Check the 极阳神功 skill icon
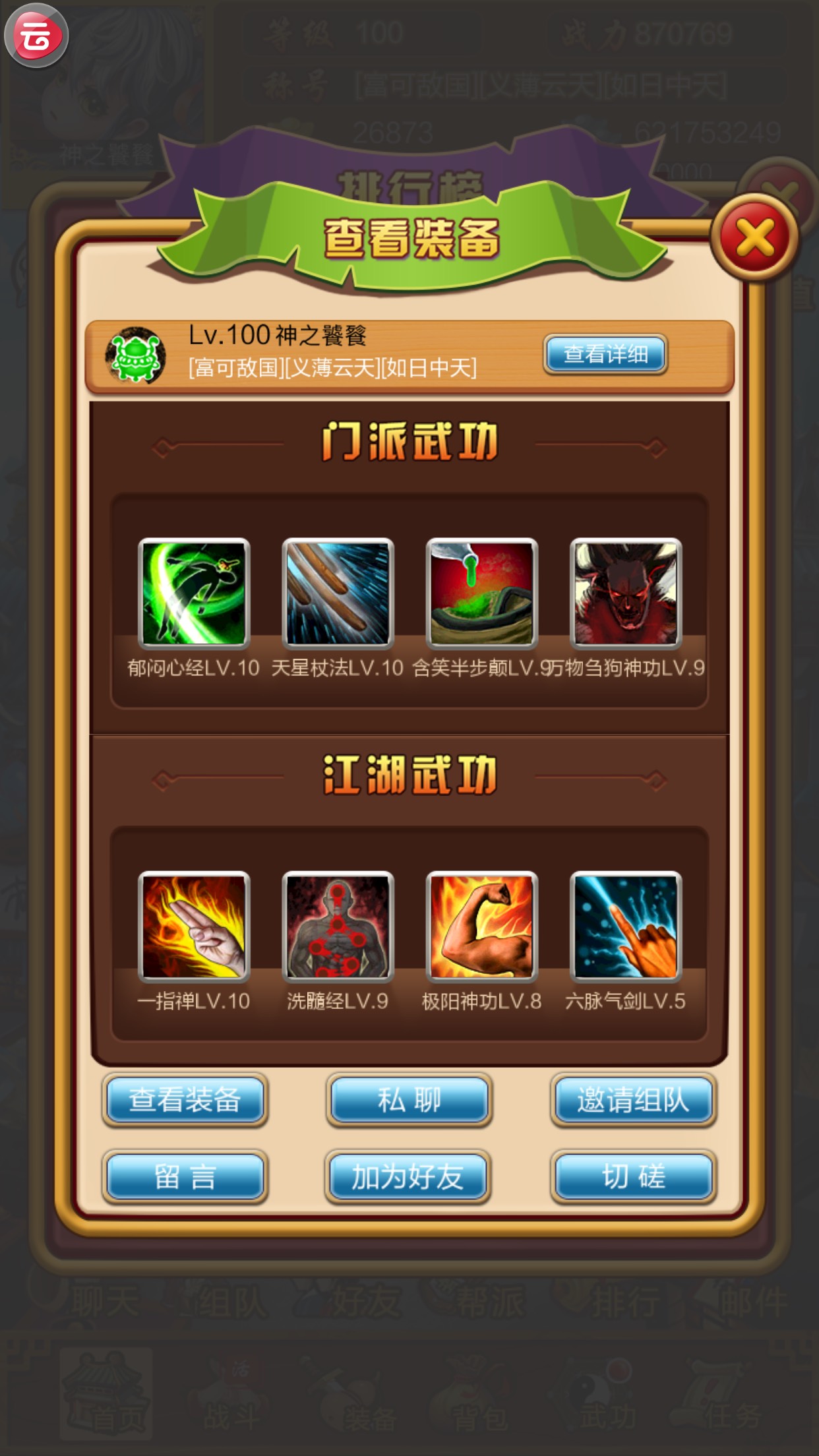Image resolution: width=819 pixels, height=1456 pixels. [481, 926]
